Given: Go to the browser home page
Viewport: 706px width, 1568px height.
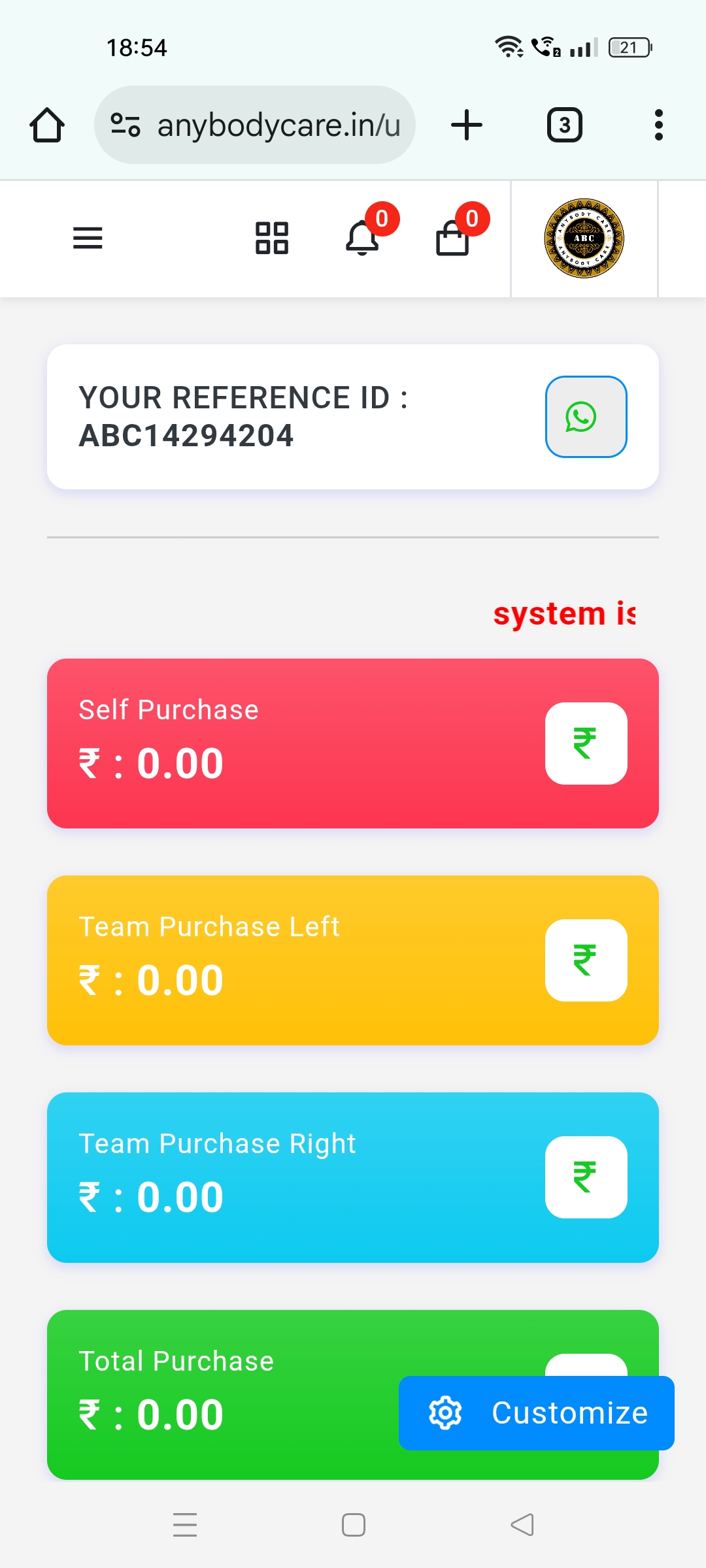Looking at the screenshot, I should coord(47,125).
